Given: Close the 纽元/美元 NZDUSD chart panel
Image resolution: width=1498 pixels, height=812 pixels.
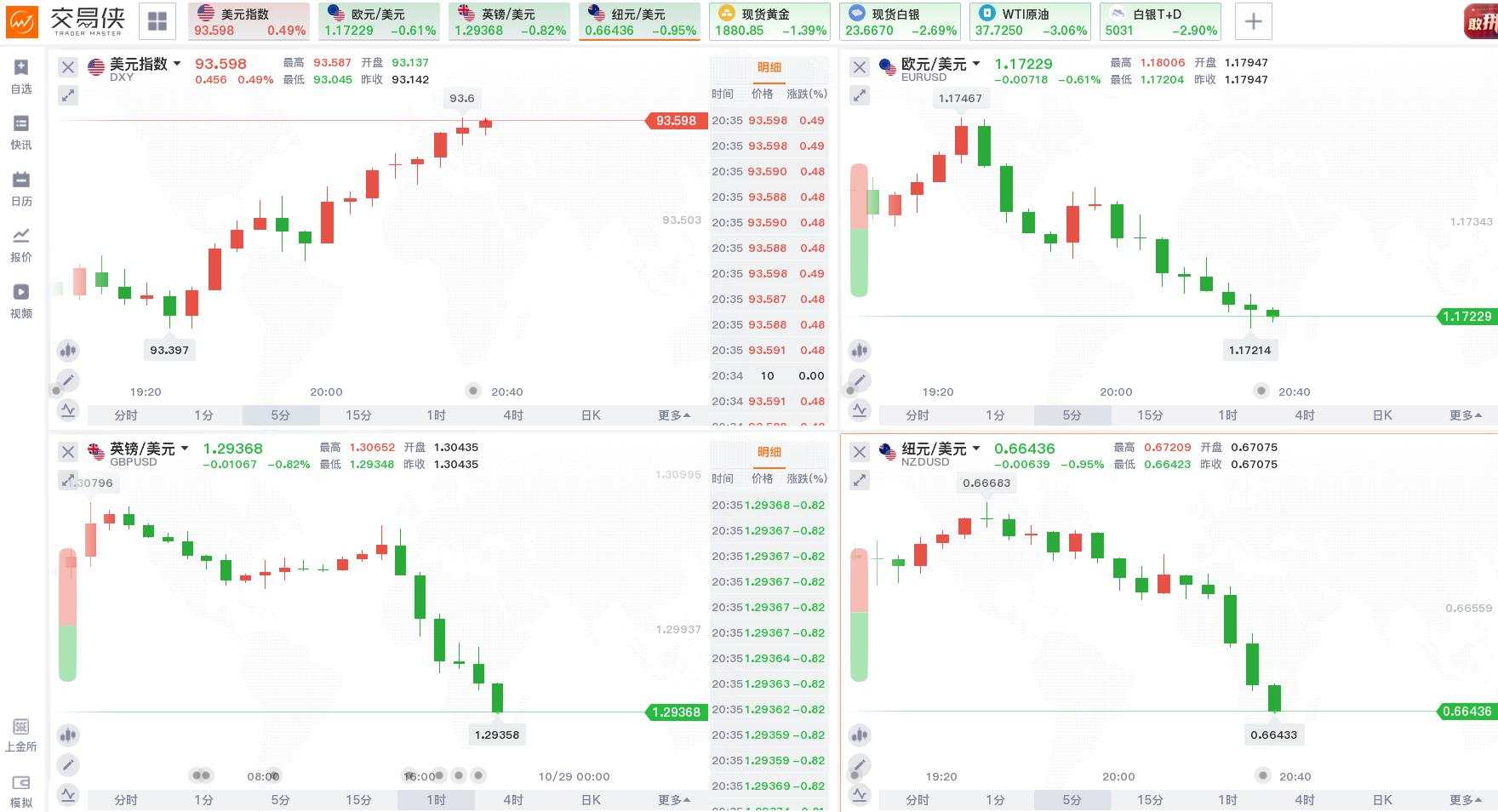Looking at the screenshot, I should point(860,452).
